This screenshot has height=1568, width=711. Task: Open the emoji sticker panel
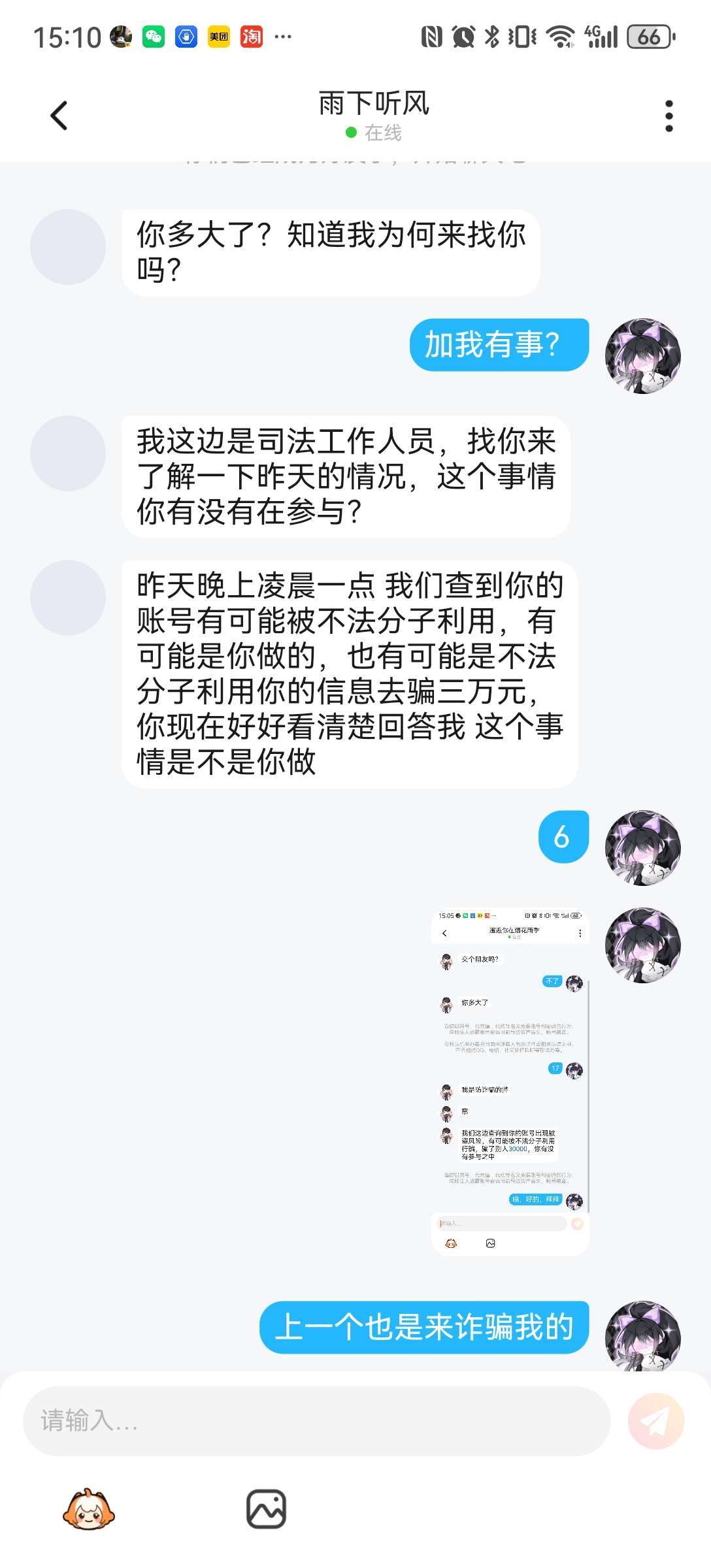pyautogui.click(x=88, y=1509)
